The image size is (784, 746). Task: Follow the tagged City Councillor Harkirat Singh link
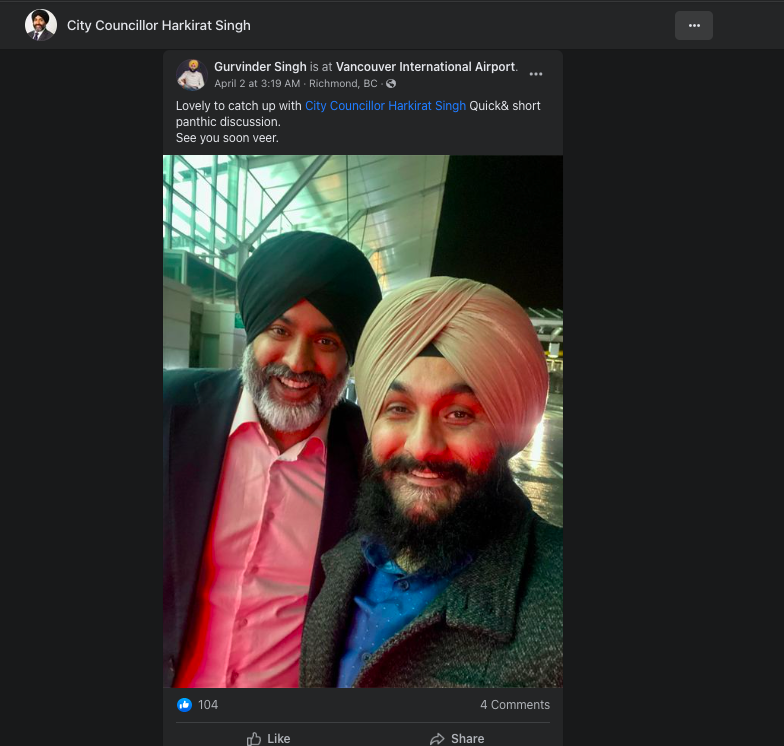click(x=386, y=106)
